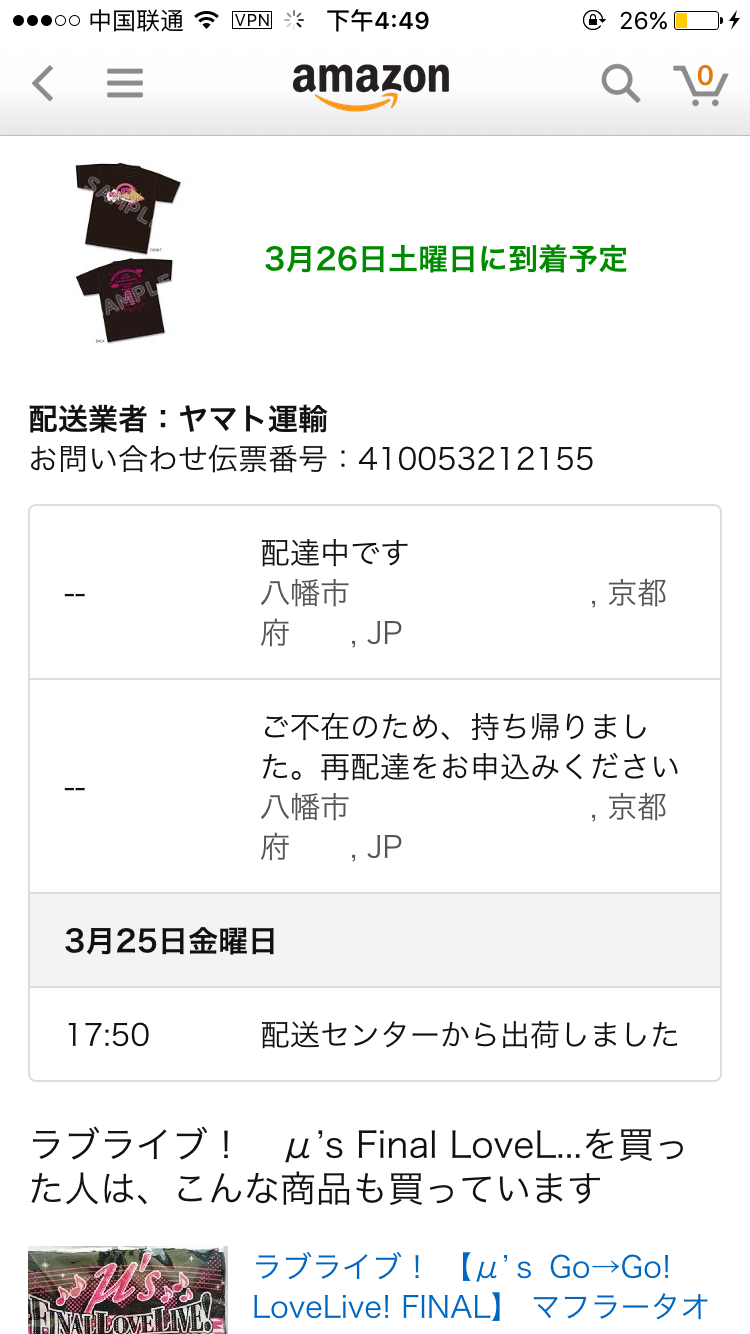This screenshot has height=1334, width=750.
Task: Go back to the previous page
Action: coord(42,84)
